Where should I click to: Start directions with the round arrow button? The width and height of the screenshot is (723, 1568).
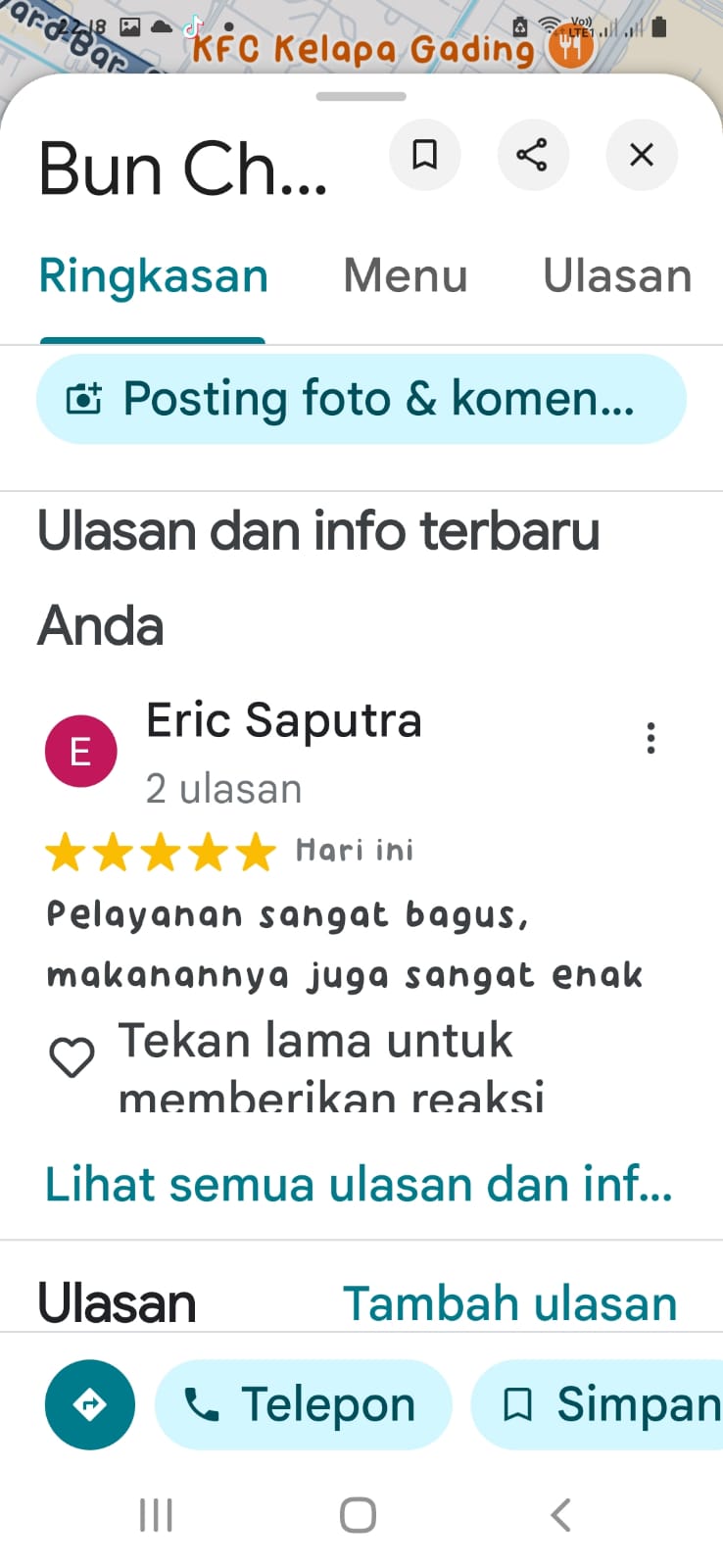[89, 1404]
